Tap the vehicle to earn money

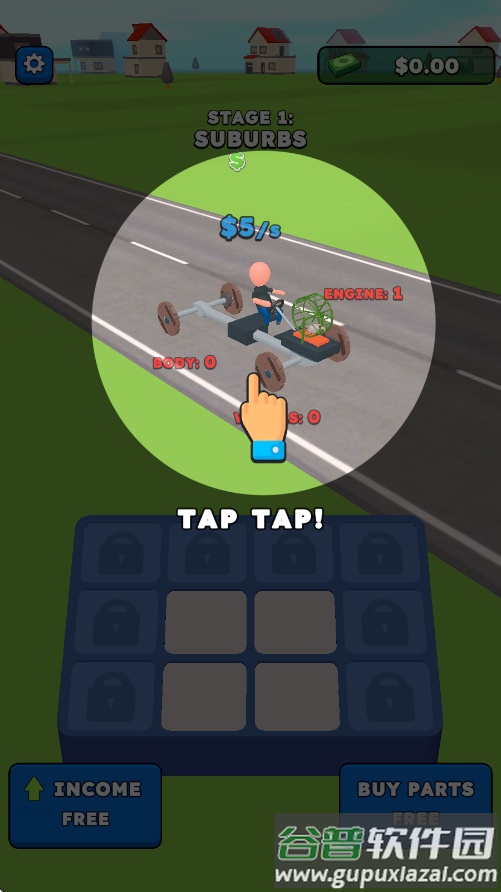point(254,323)
